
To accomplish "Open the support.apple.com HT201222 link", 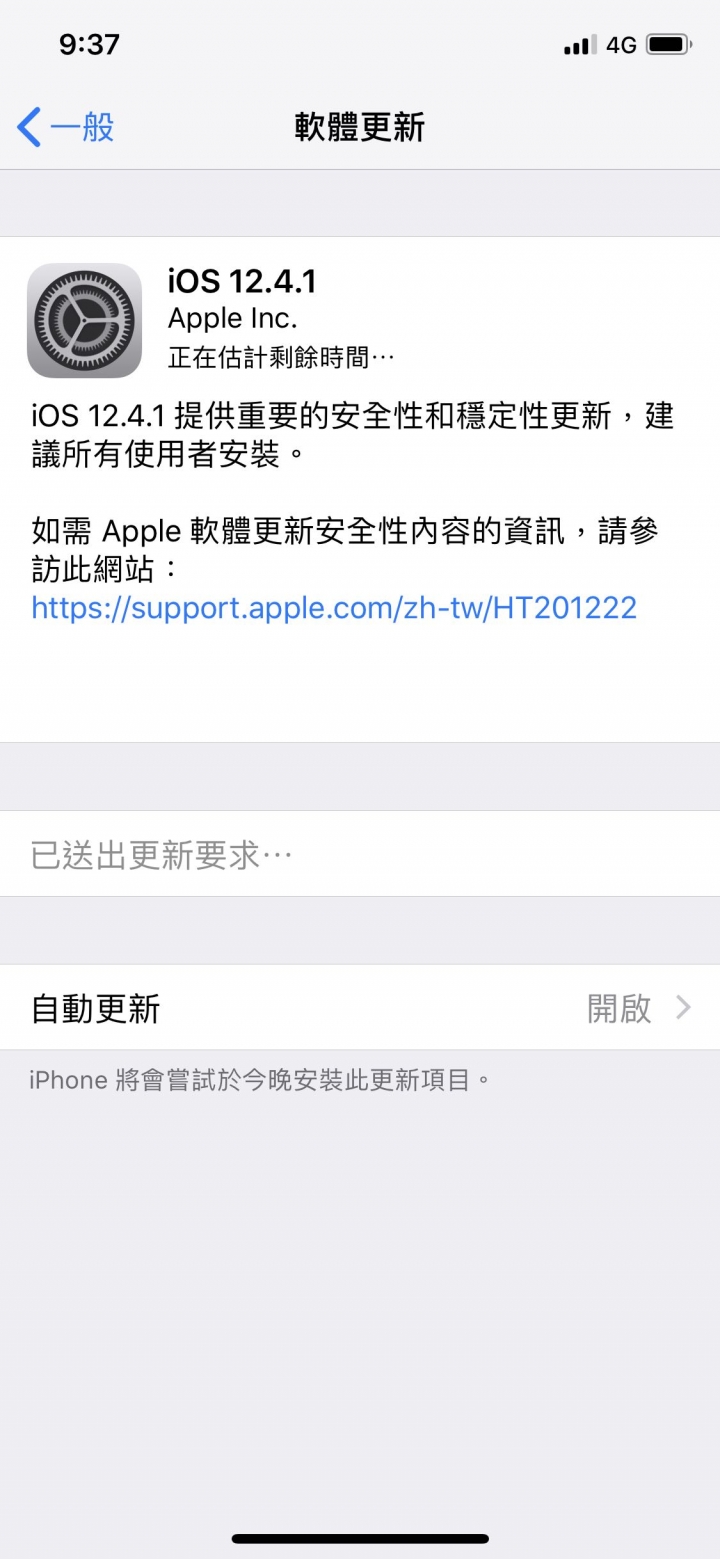I will pos(334,607).
